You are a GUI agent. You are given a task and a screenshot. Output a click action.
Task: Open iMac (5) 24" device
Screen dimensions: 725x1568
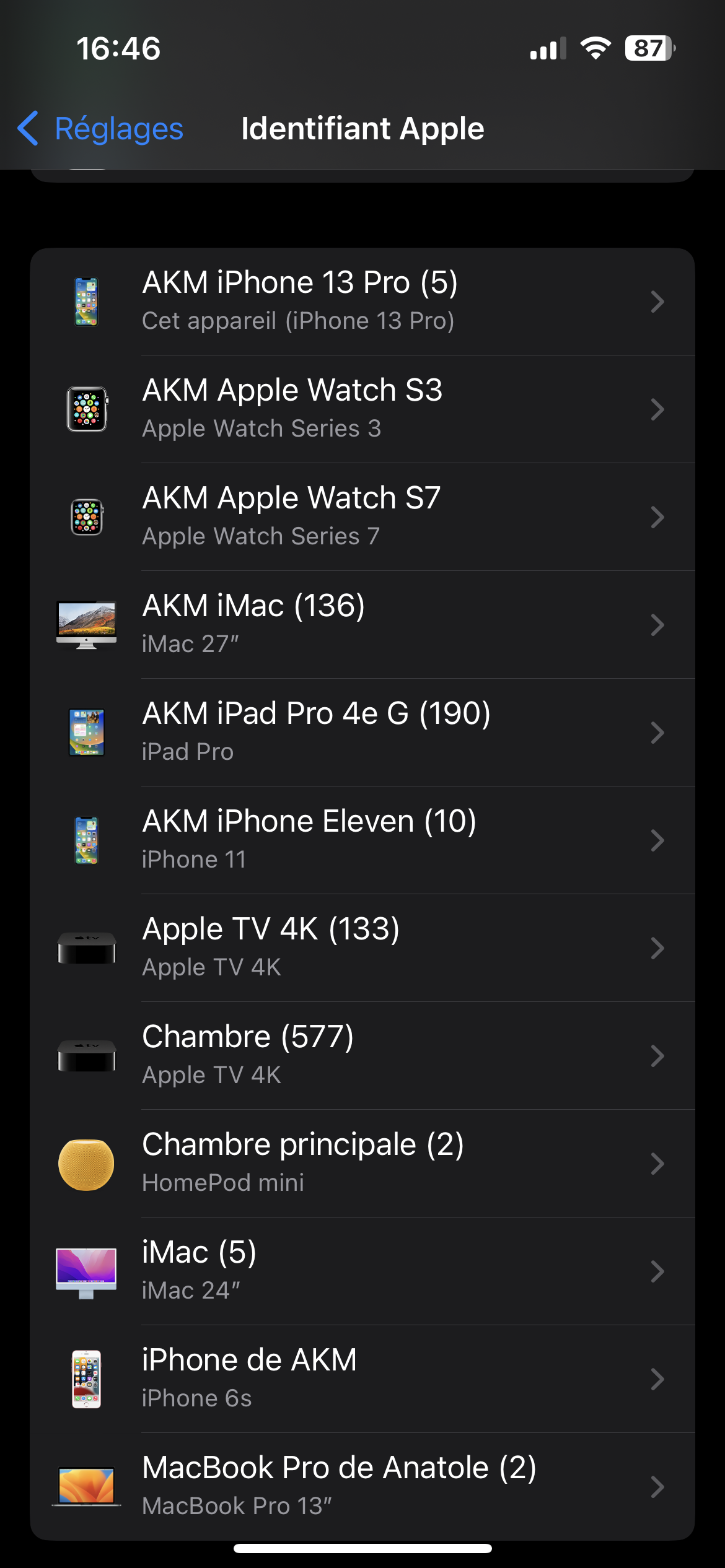click(x=362, y=1271)
